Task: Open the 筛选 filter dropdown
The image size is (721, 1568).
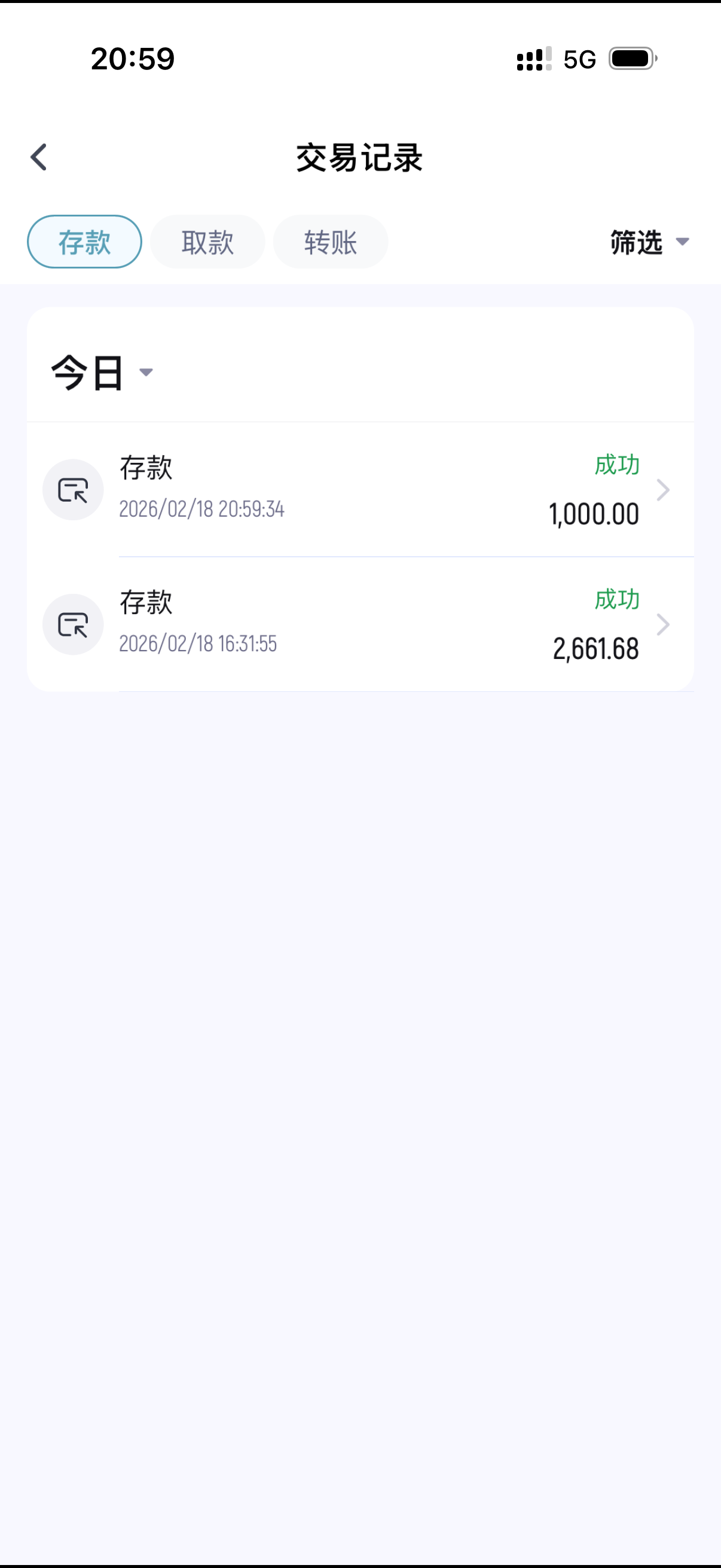Action: tap(649, 242)
